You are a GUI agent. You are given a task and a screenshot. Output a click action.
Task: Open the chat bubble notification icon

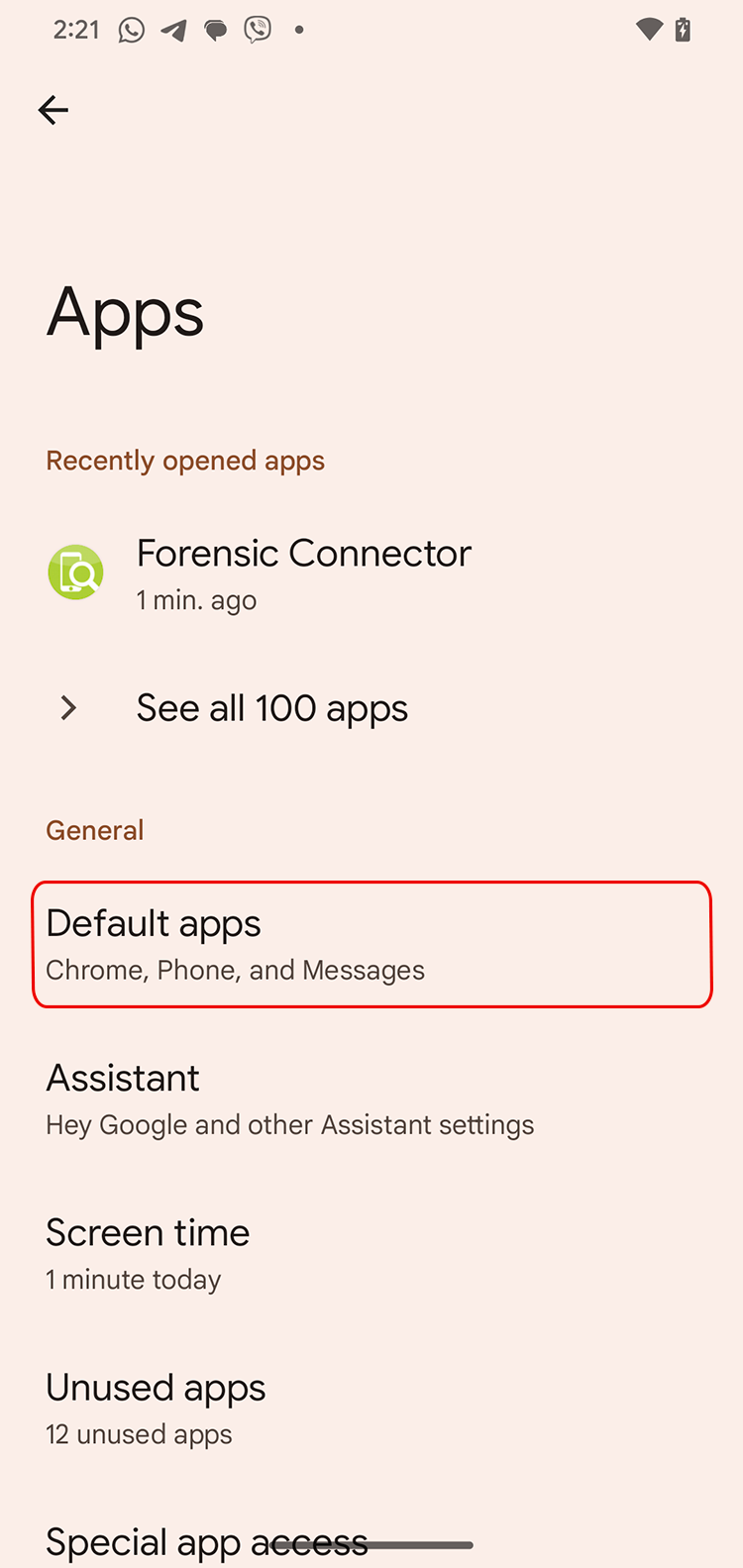tap(216, 30)
